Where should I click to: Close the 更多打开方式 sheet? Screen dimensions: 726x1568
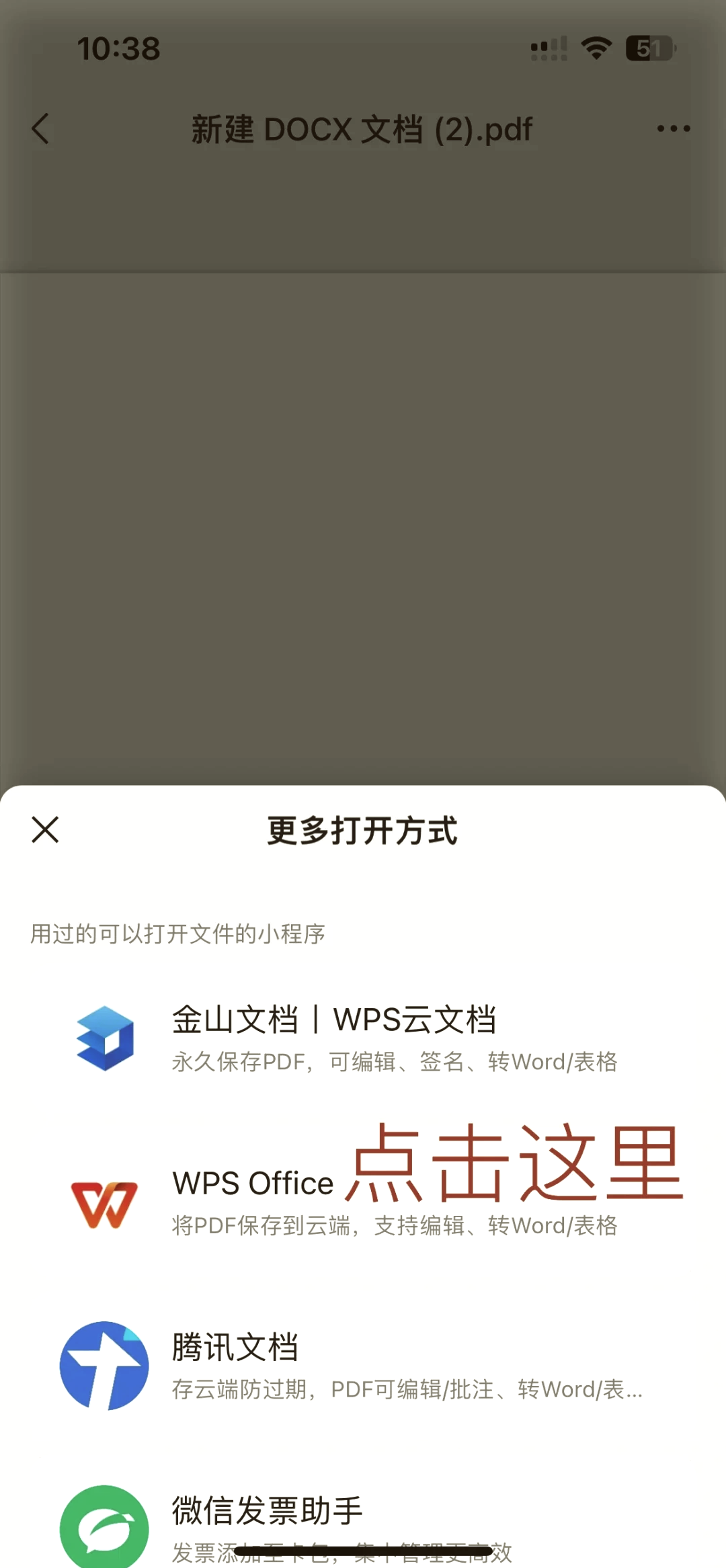tap(44, 831)
